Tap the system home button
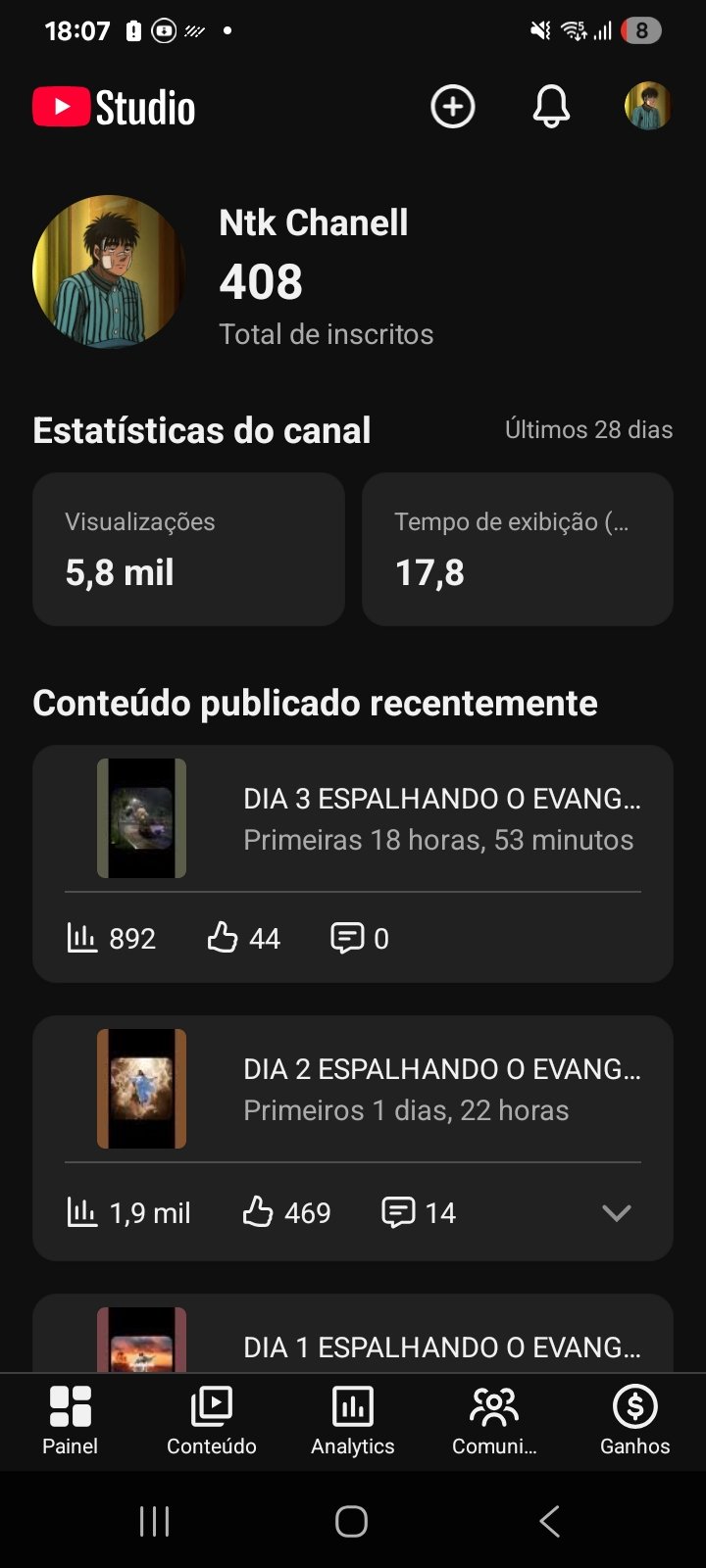 click(x=351, y=1522)
